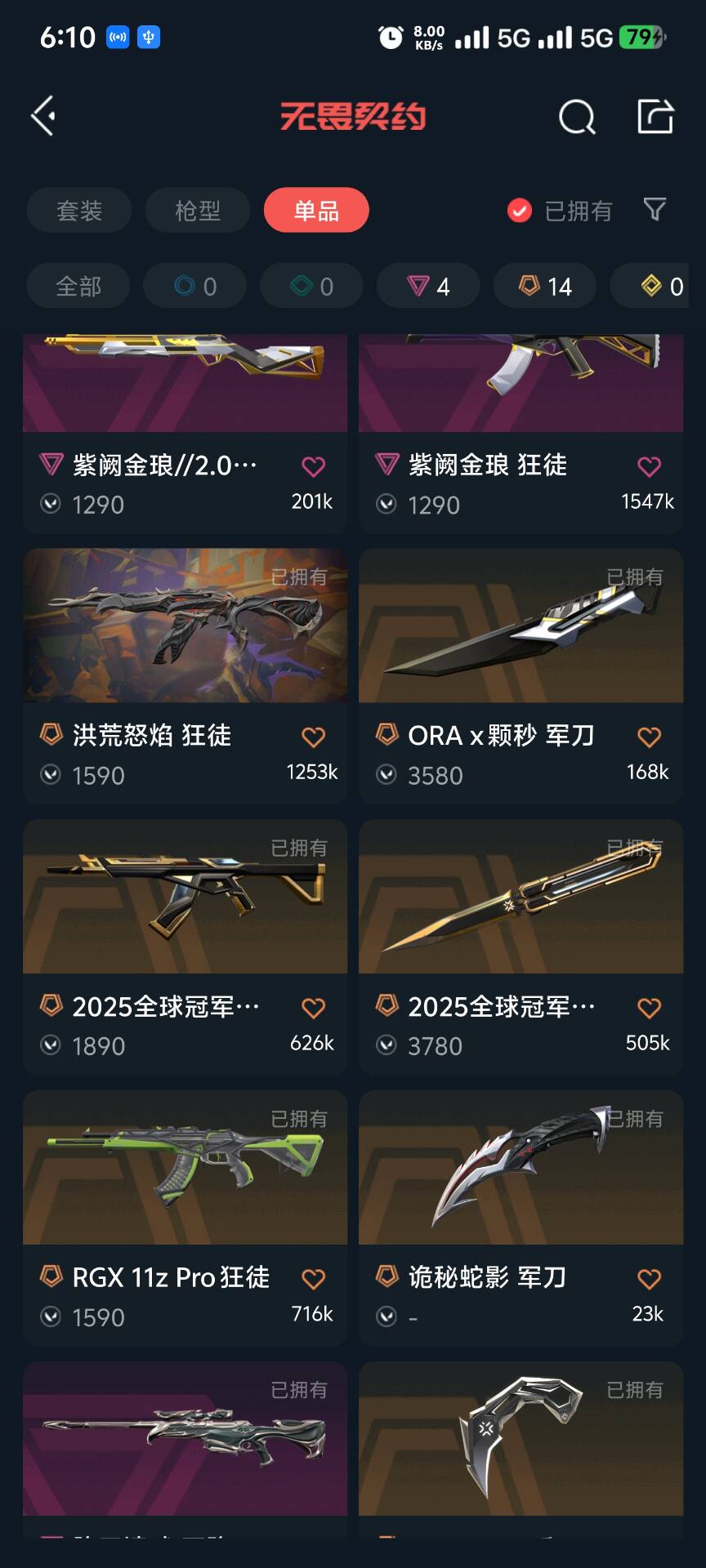The image size is (706, 1568).
Task: Open the search icon in the header
Action: pos(577,117)
